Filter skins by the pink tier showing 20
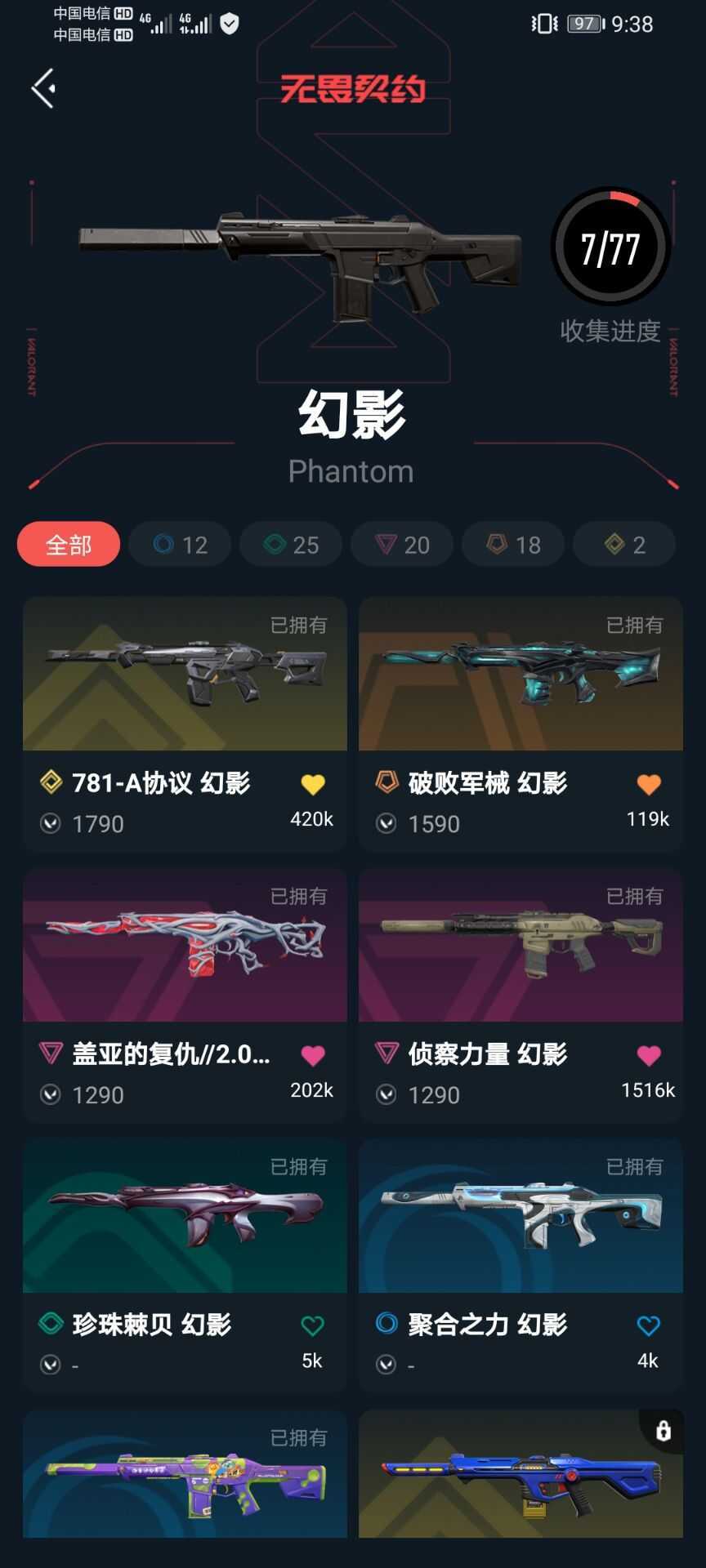 click(402, 544)
